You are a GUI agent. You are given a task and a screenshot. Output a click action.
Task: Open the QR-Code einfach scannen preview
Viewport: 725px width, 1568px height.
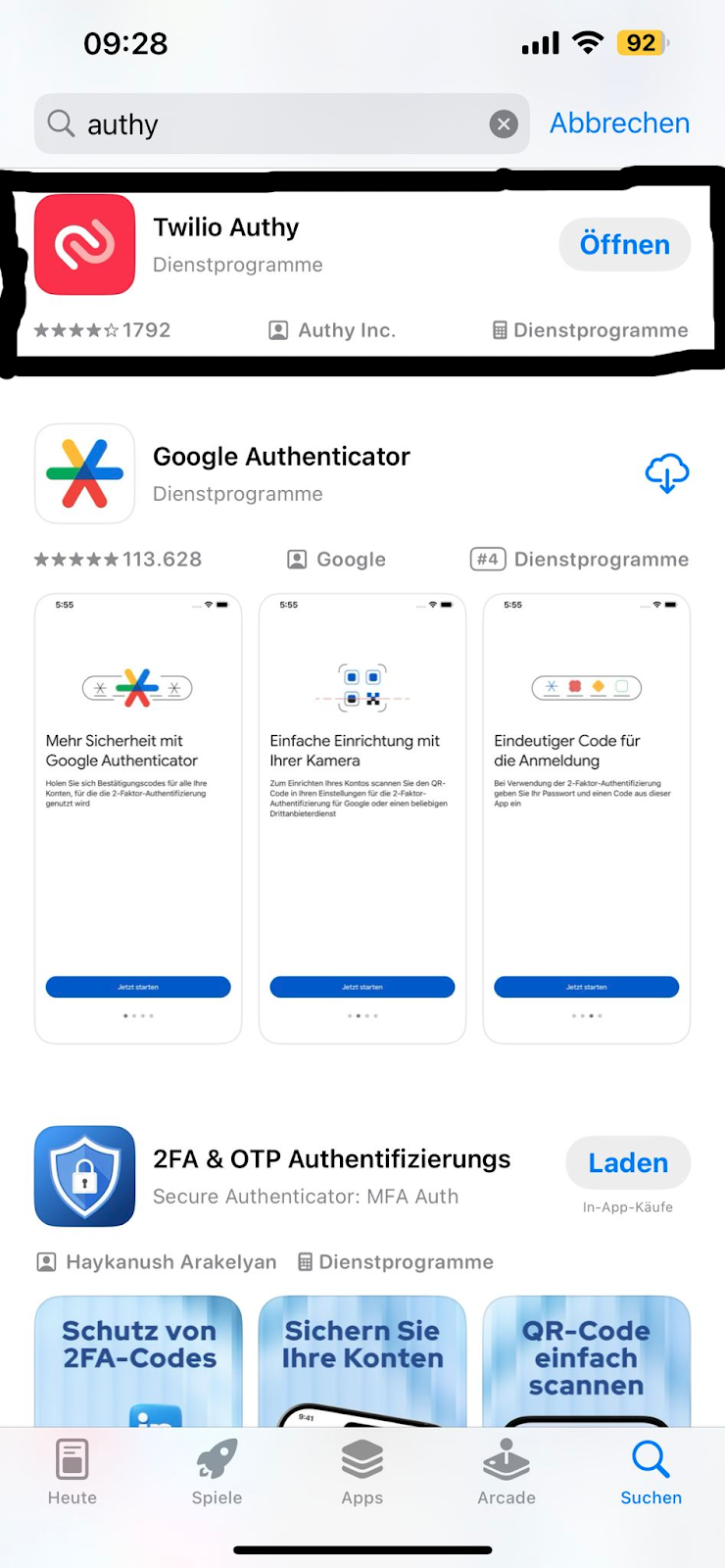click(x=587, y=1361)
